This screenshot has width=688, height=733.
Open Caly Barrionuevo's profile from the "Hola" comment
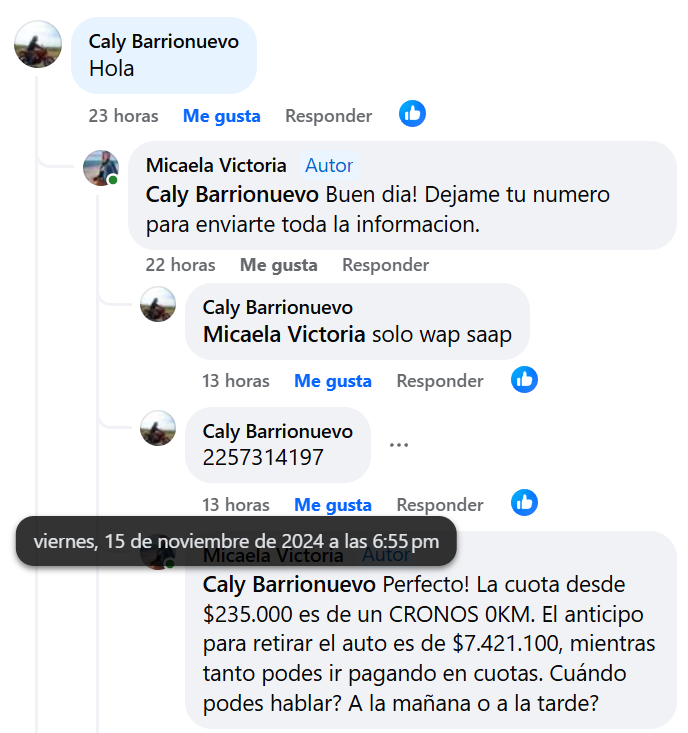point(163,41)
